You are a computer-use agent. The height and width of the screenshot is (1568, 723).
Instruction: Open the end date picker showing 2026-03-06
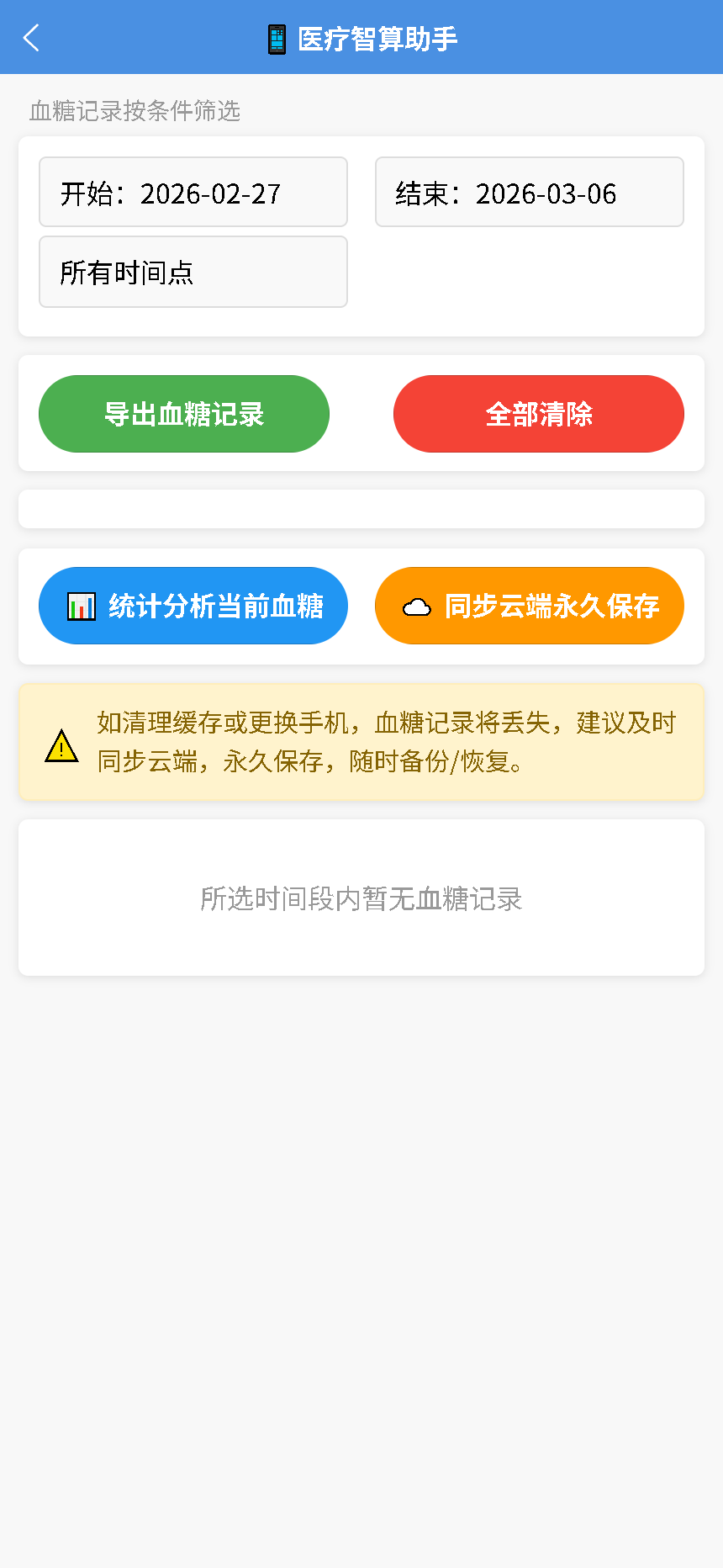pos(529,192)
